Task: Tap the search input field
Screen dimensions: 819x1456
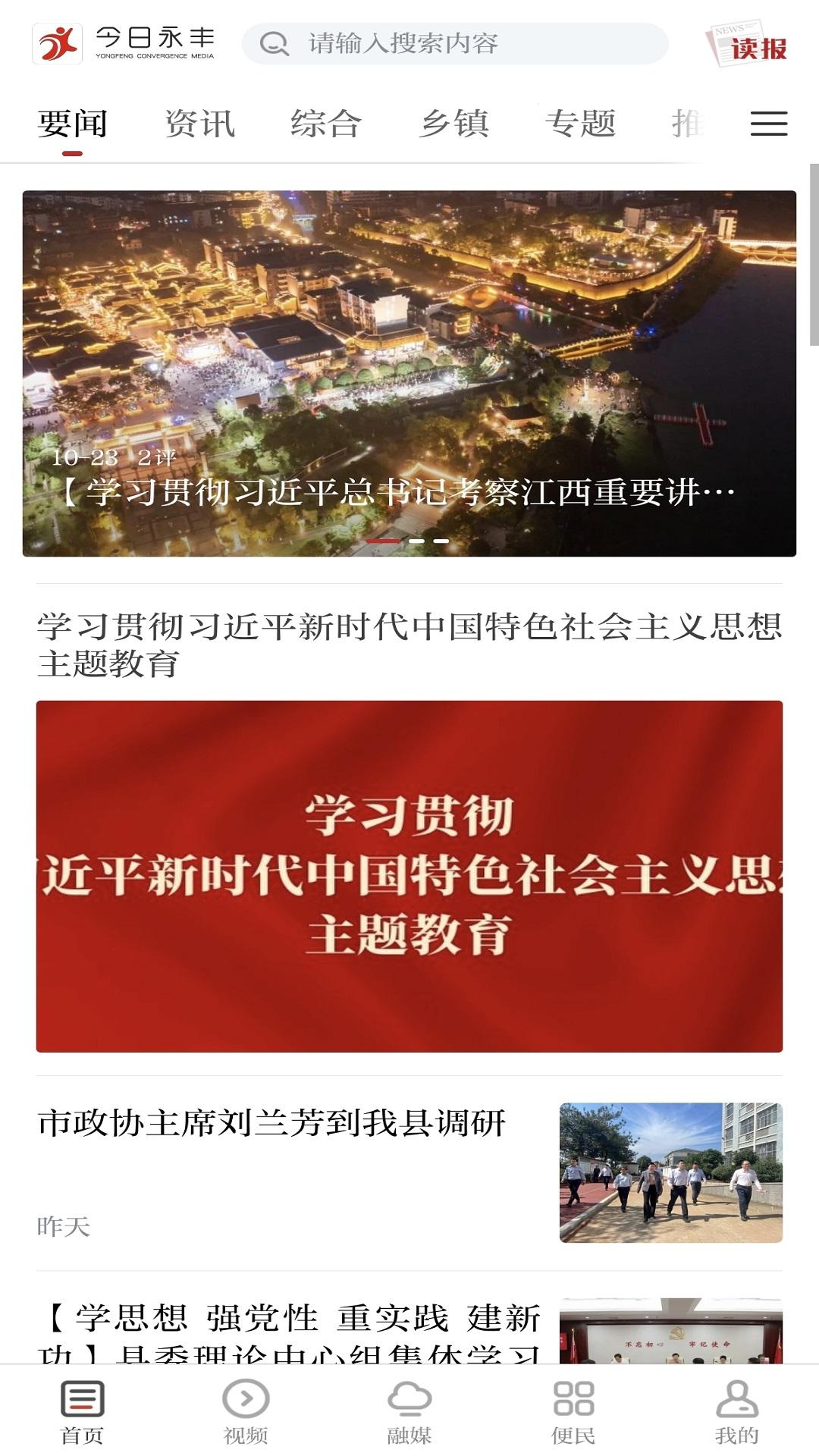Action: (455, 43)
